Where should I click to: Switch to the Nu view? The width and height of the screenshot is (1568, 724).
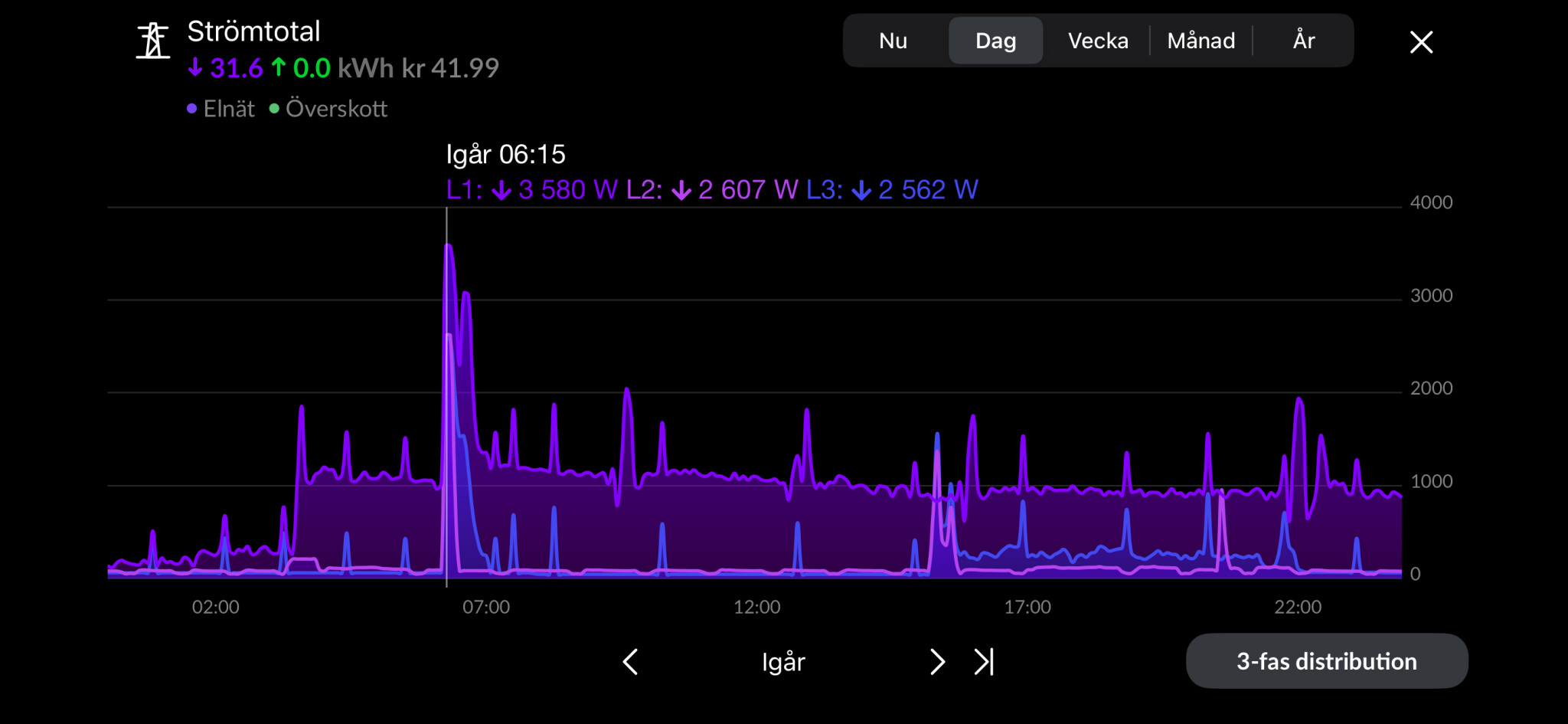[893, 41]
